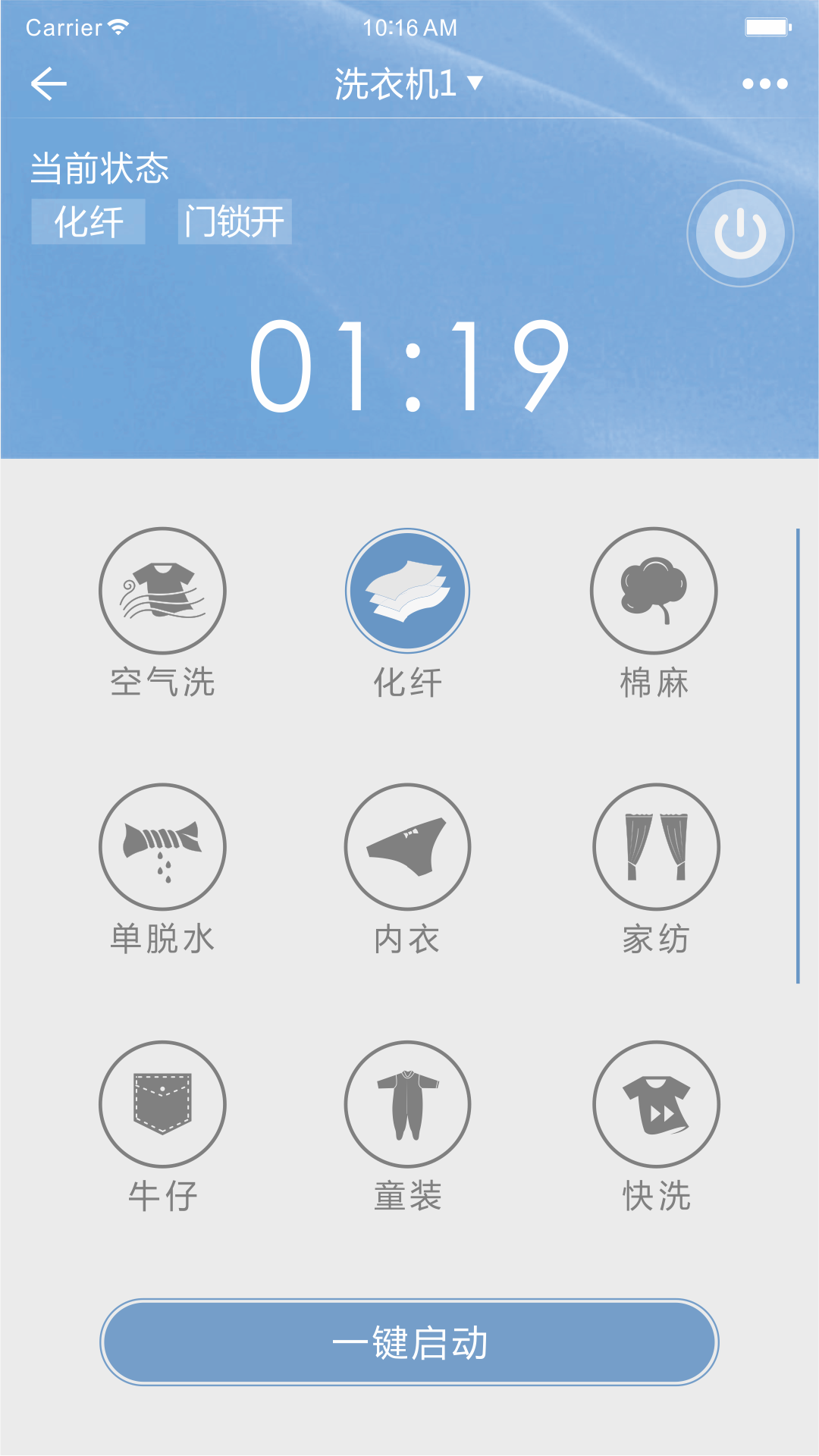Select the 单脱水 spin-only mode icon
This screenshot has height=1456, width=819.
click(x=162, y=849)
